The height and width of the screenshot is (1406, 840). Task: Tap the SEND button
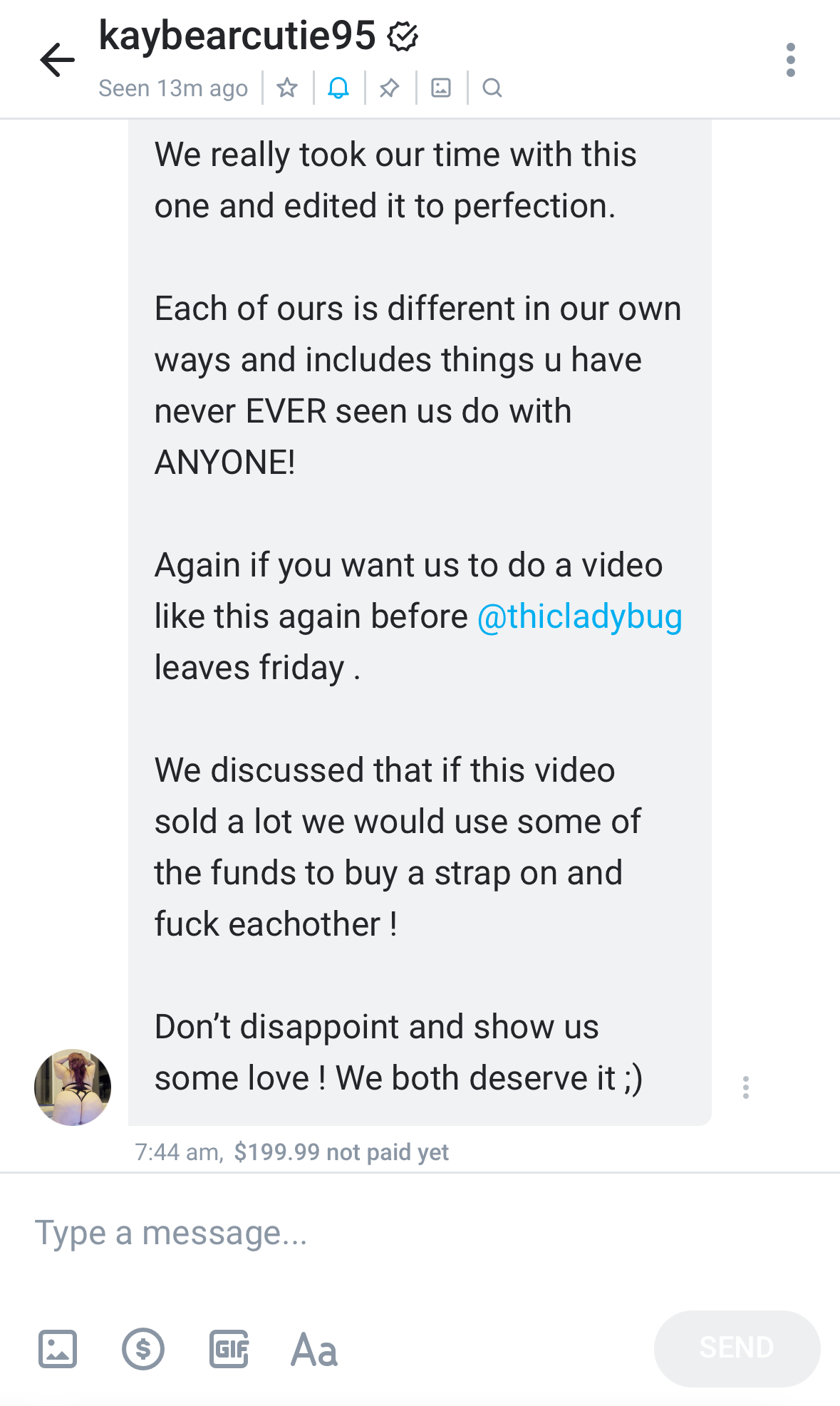coord(737,1348)
